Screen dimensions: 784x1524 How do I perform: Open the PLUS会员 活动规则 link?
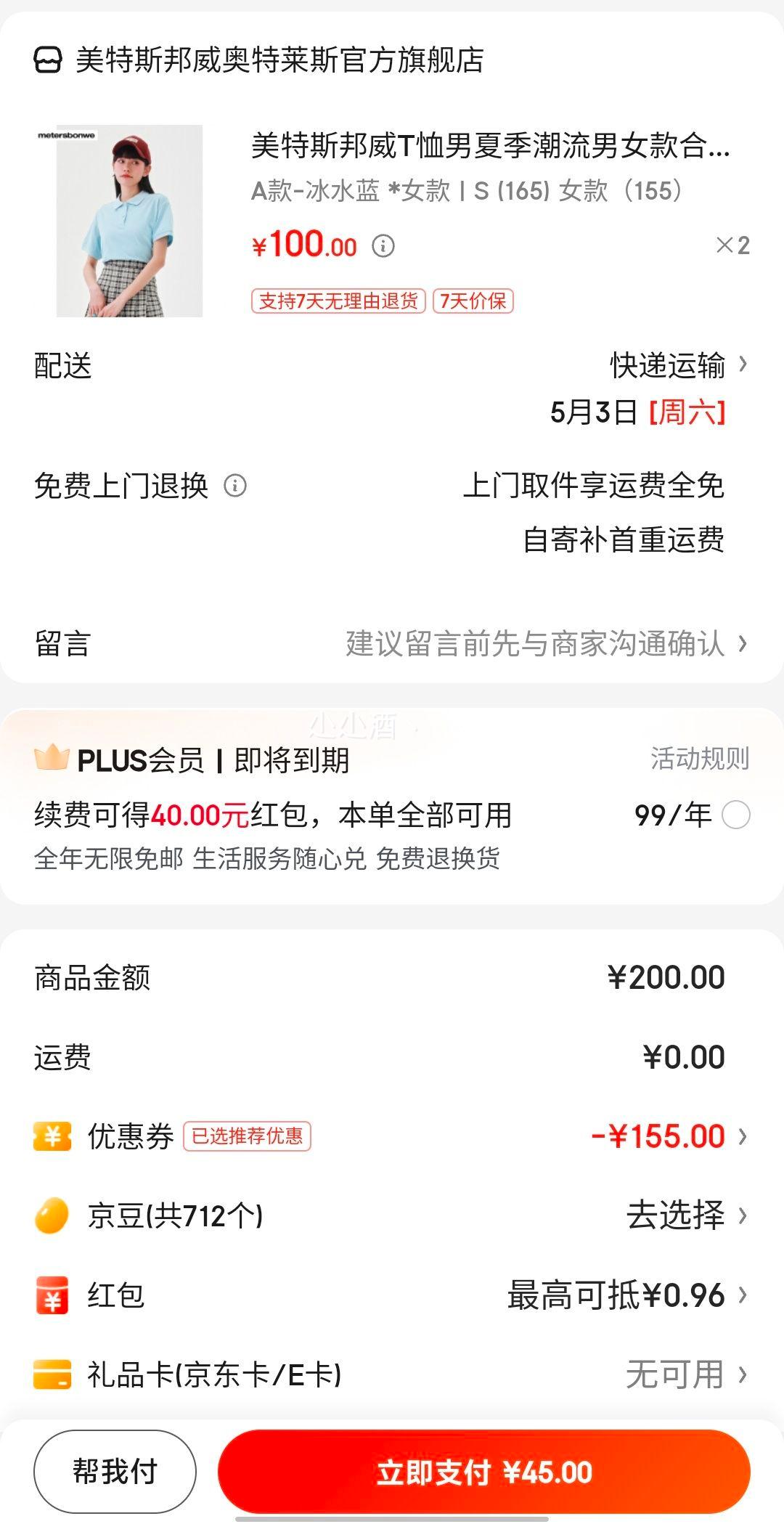coord(699,759)
